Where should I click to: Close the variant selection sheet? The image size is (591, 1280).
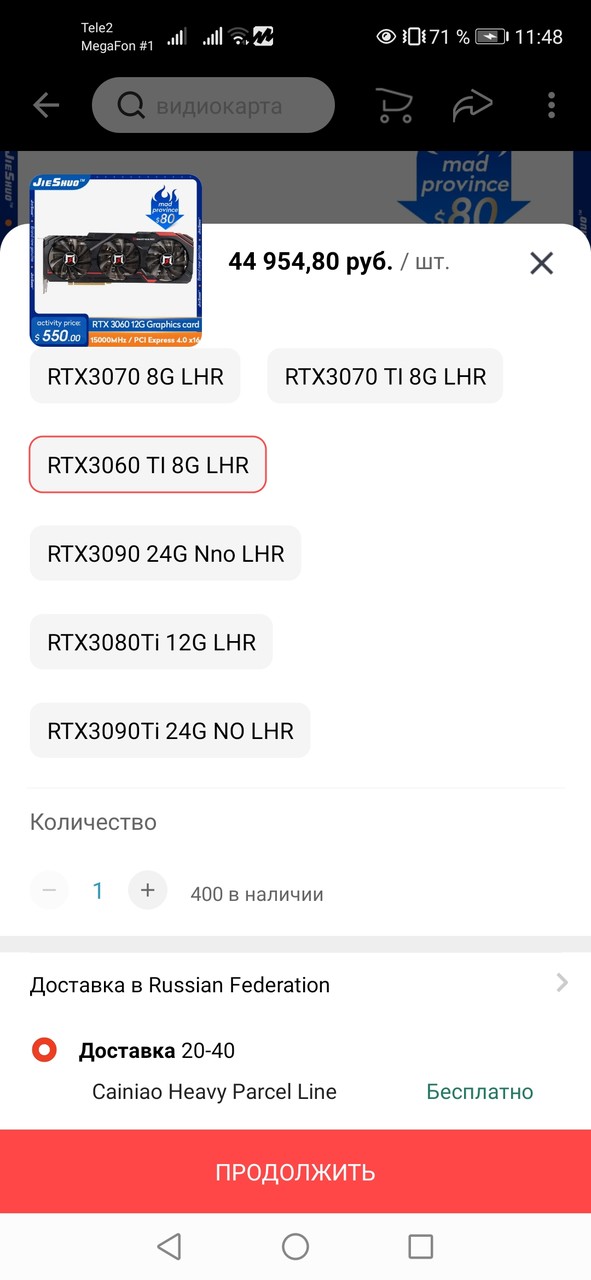tap(541, 263)
